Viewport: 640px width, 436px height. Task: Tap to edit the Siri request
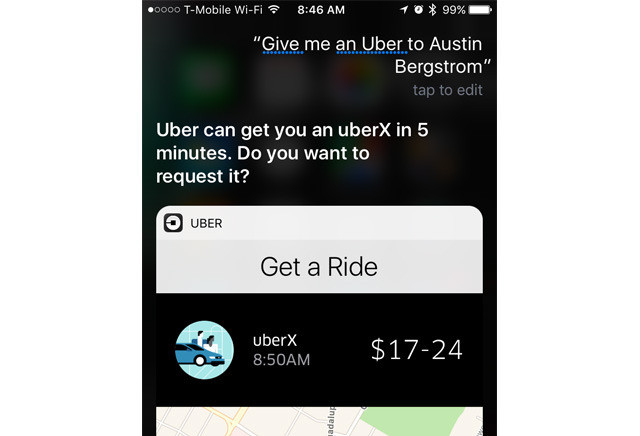coord(447,90)
